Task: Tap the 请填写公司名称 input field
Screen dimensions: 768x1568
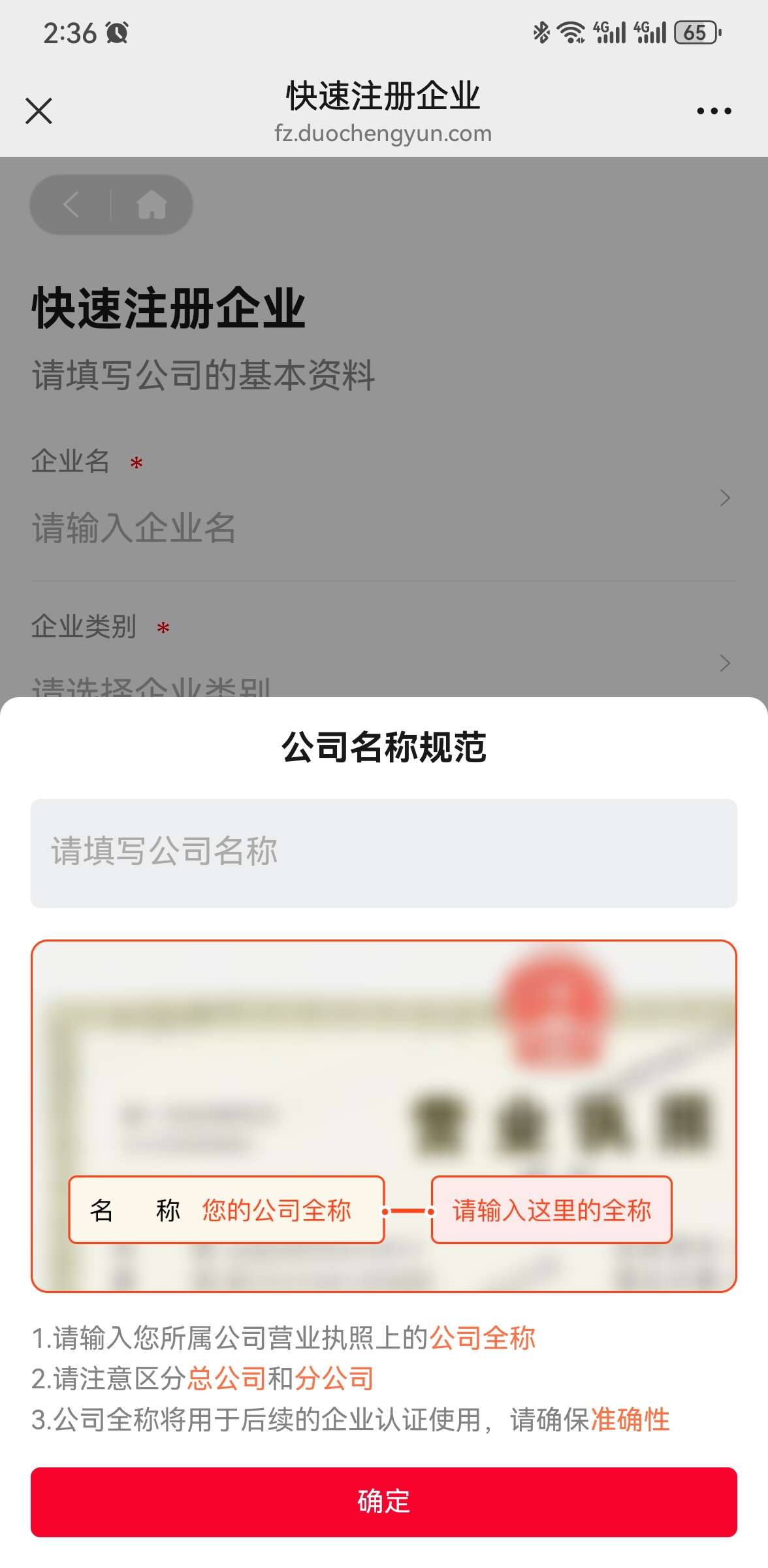Action: tap(383, 853)
